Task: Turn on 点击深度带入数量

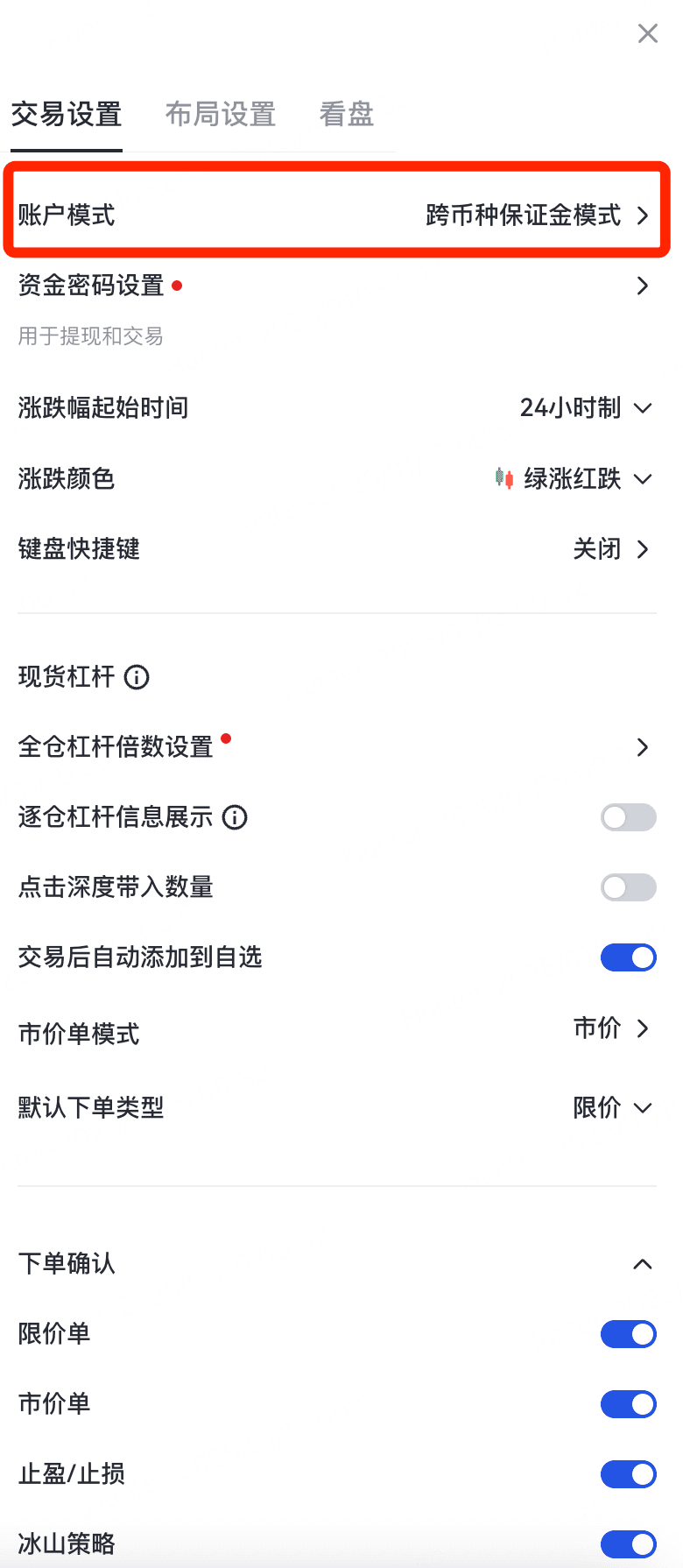Action: coord(628,887)
